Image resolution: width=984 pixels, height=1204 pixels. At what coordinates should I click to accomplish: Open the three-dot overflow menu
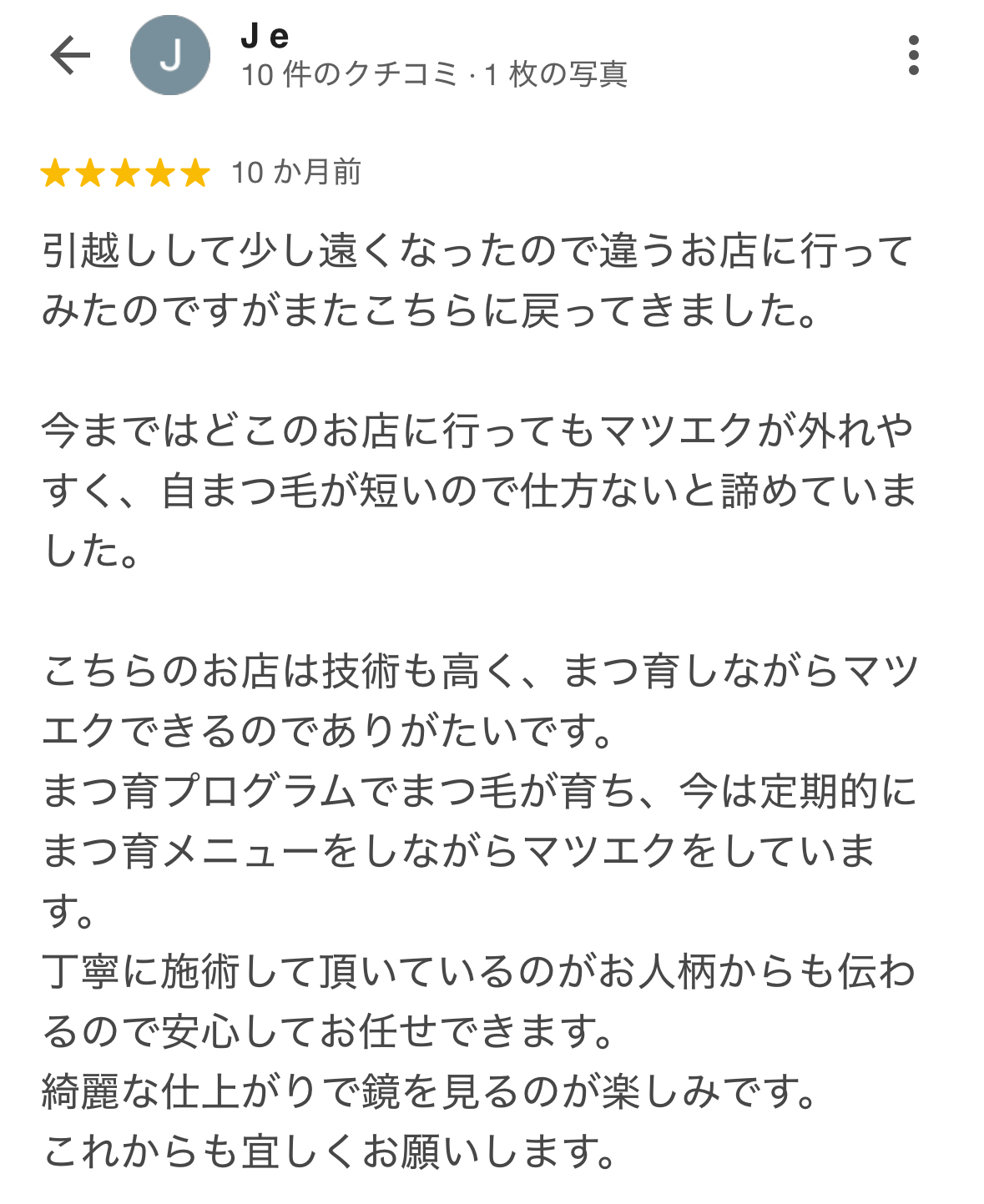[913, 56]
